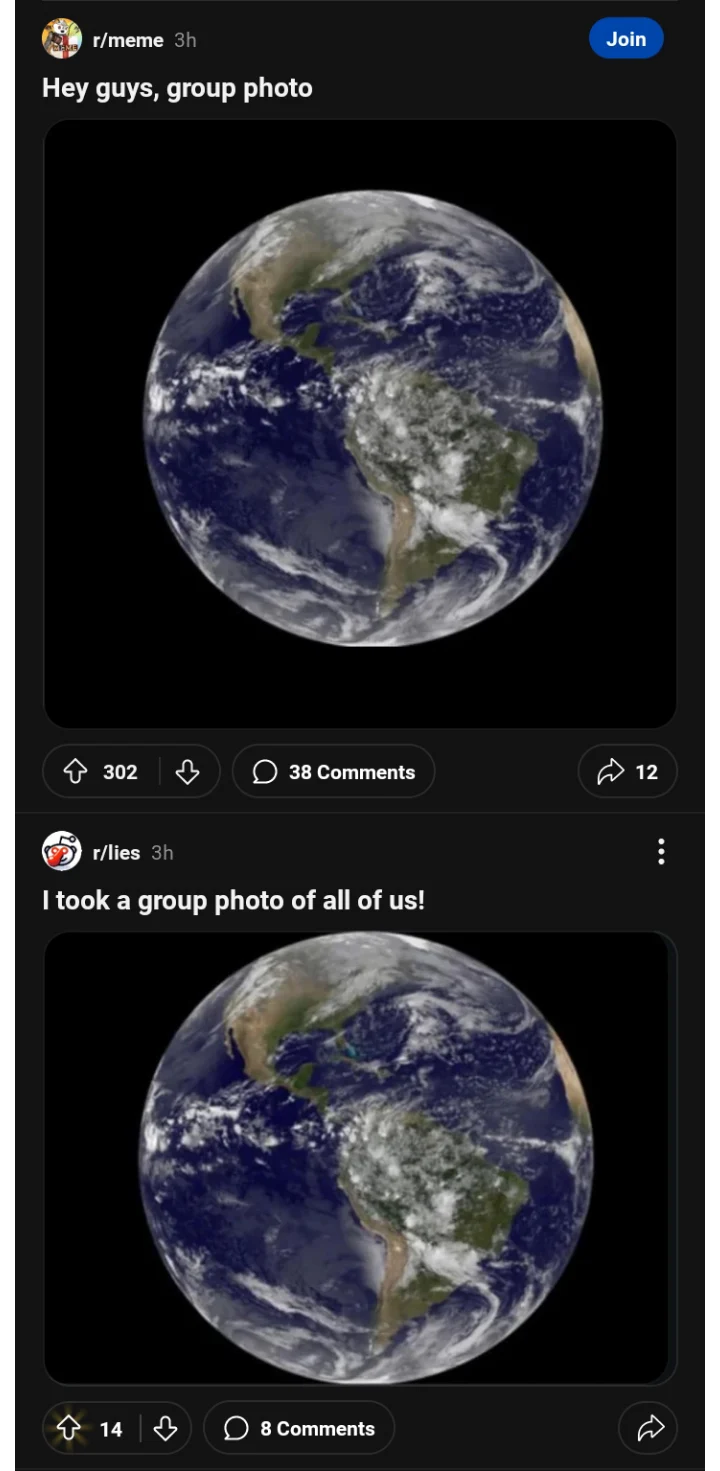Viewport: 720px width, 1471px height.
Task: Open the 38 Comments thread
Action: click(333, 772)
